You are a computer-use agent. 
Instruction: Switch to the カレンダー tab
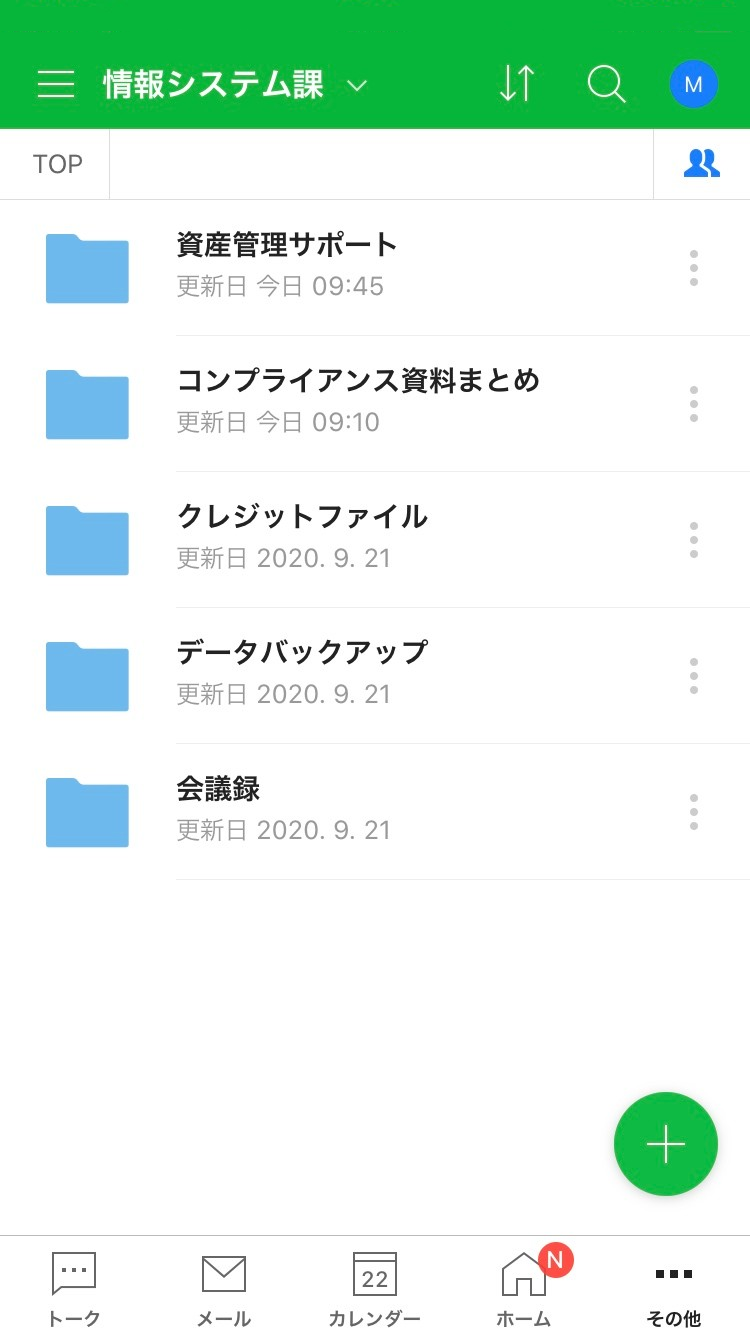[x=374, y=1288]
